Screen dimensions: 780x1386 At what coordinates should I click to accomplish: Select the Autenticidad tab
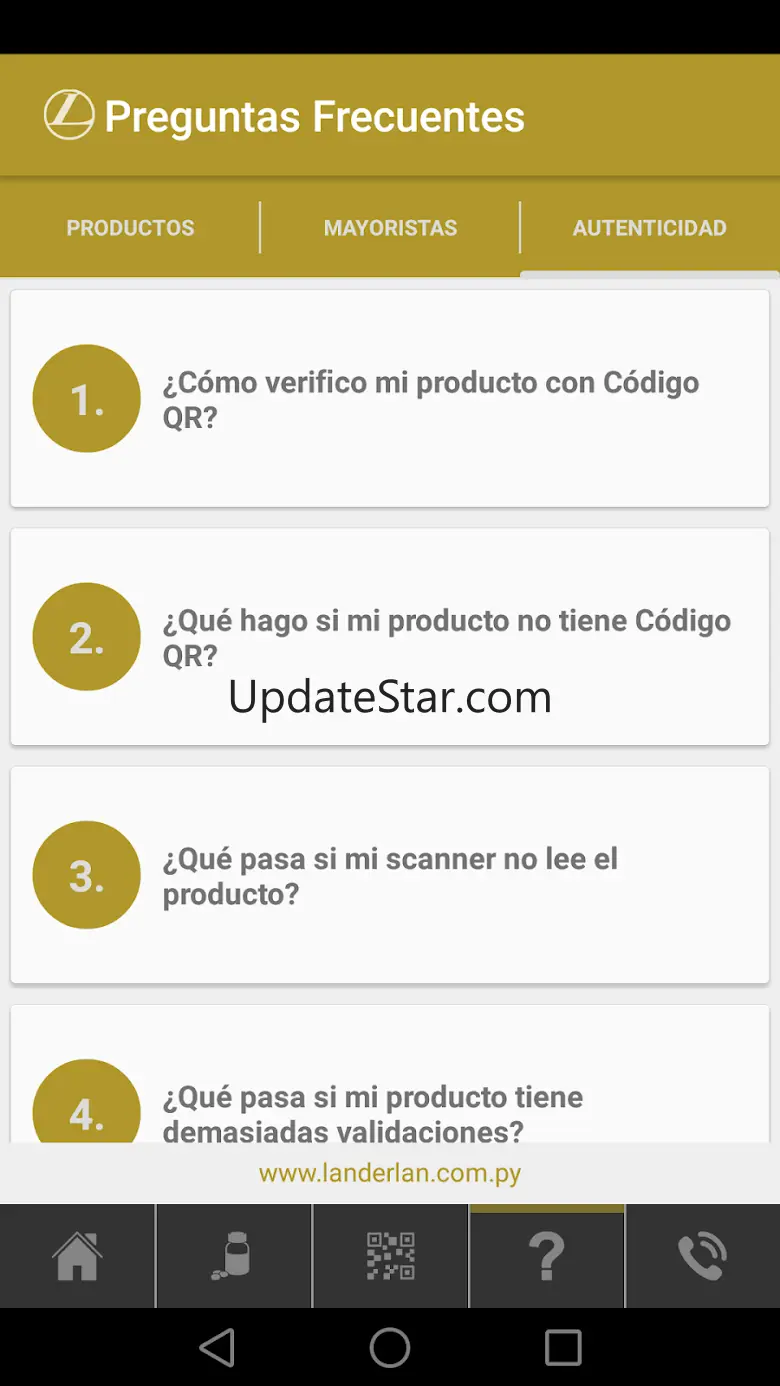pyautogui.click(x=649, y=228)
